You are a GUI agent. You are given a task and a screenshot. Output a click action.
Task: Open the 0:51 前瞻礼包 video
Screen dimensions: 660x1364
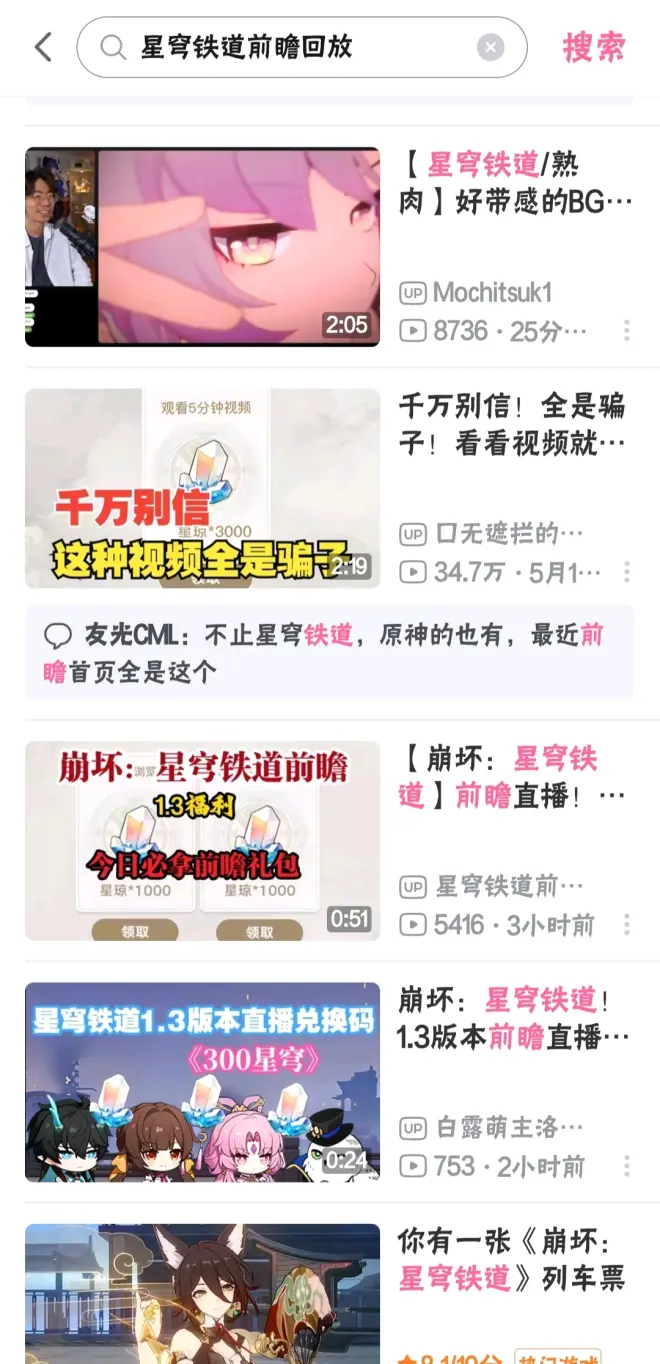coord(202,840)
